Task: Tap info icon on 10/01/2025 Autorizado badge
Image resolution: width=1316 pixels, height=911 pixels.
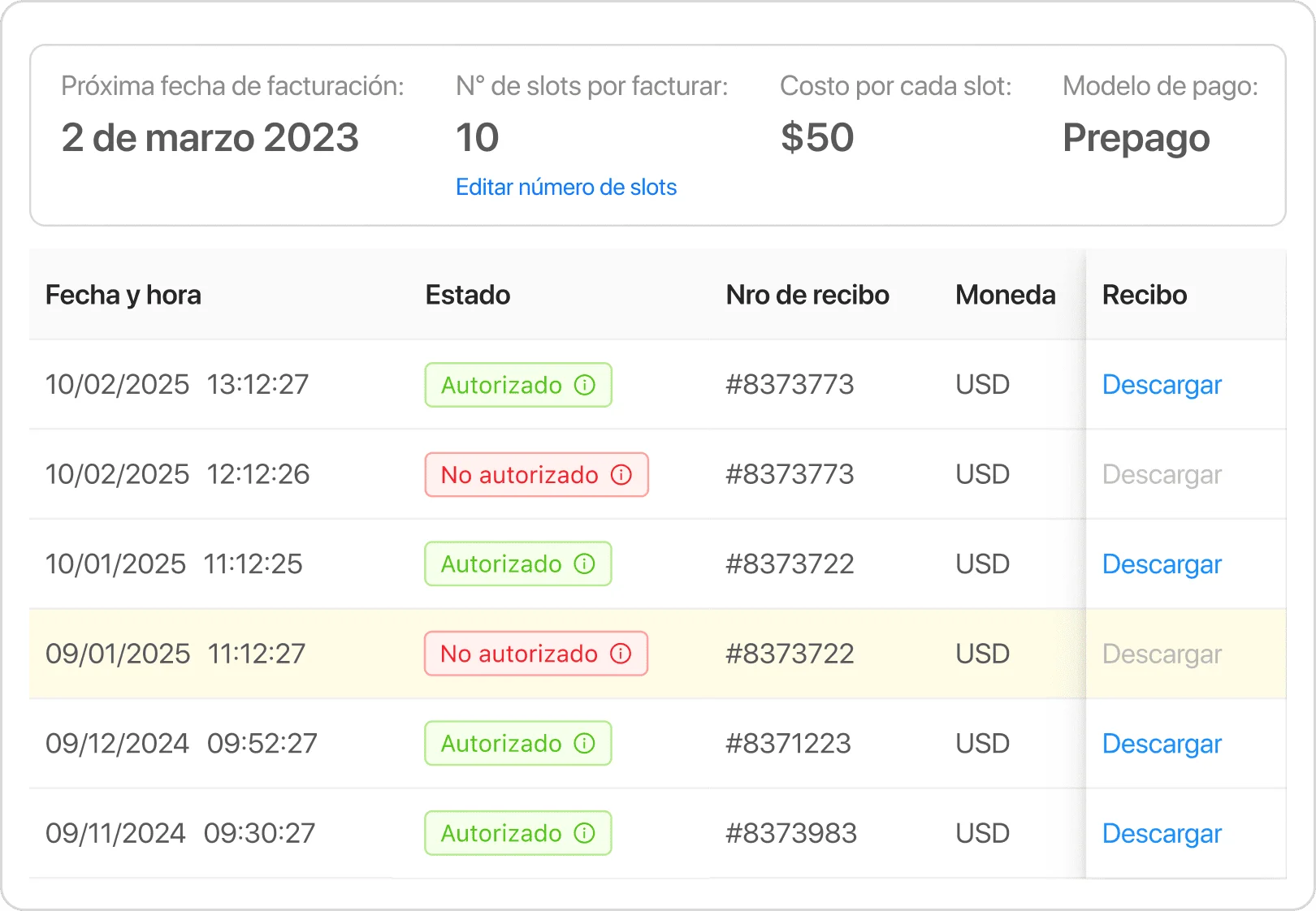Action: (585, 564)
